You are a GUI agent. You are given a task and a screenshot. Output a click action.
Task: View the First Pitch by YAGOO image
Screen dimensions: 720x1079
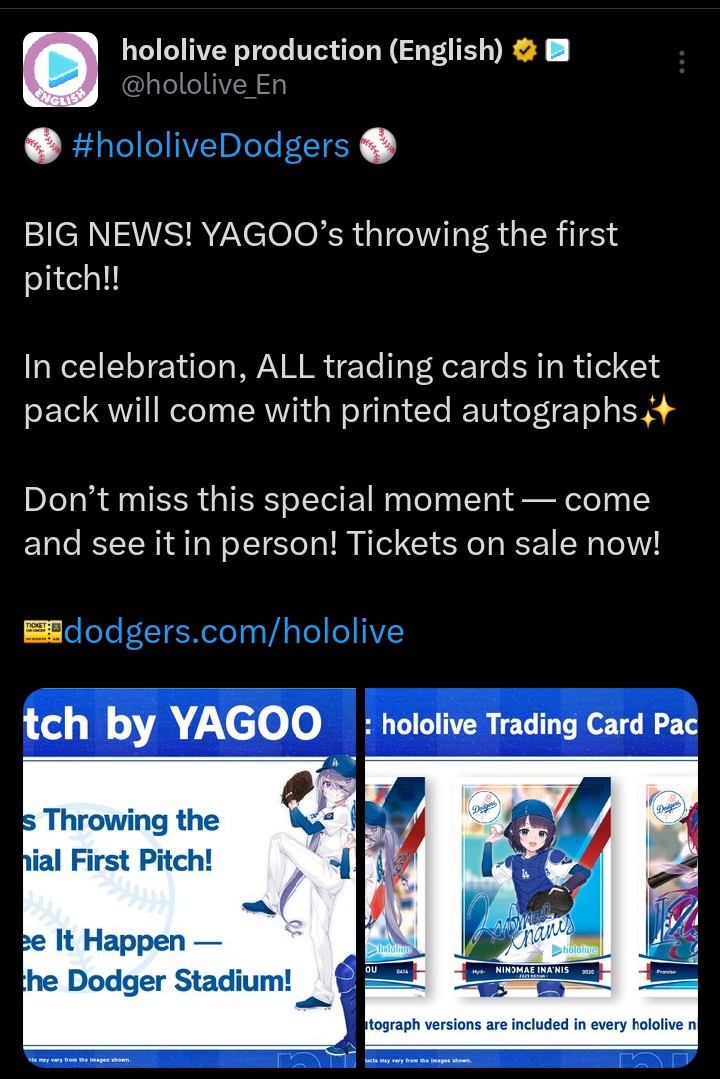189,877
